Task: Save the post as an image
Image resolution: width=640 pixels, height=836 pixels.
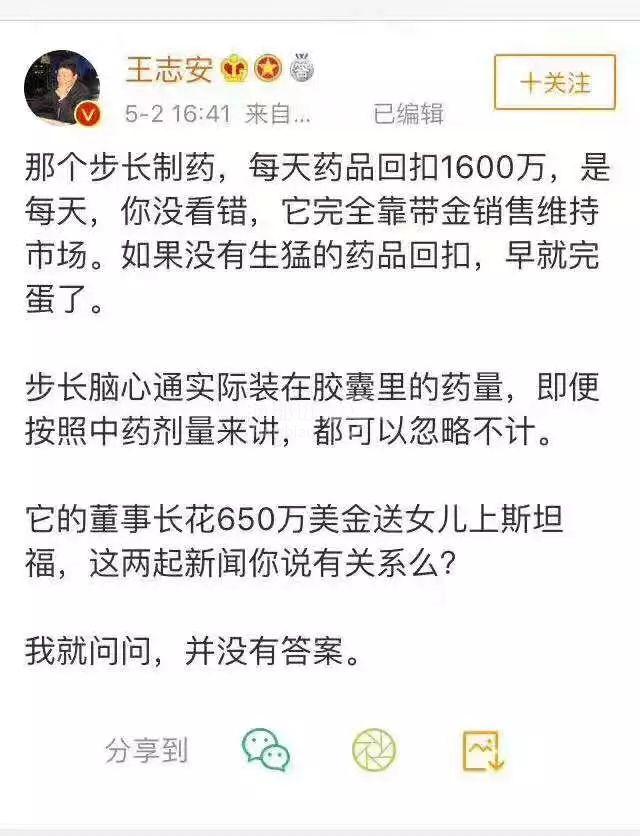Action: [x=482, y=750]
